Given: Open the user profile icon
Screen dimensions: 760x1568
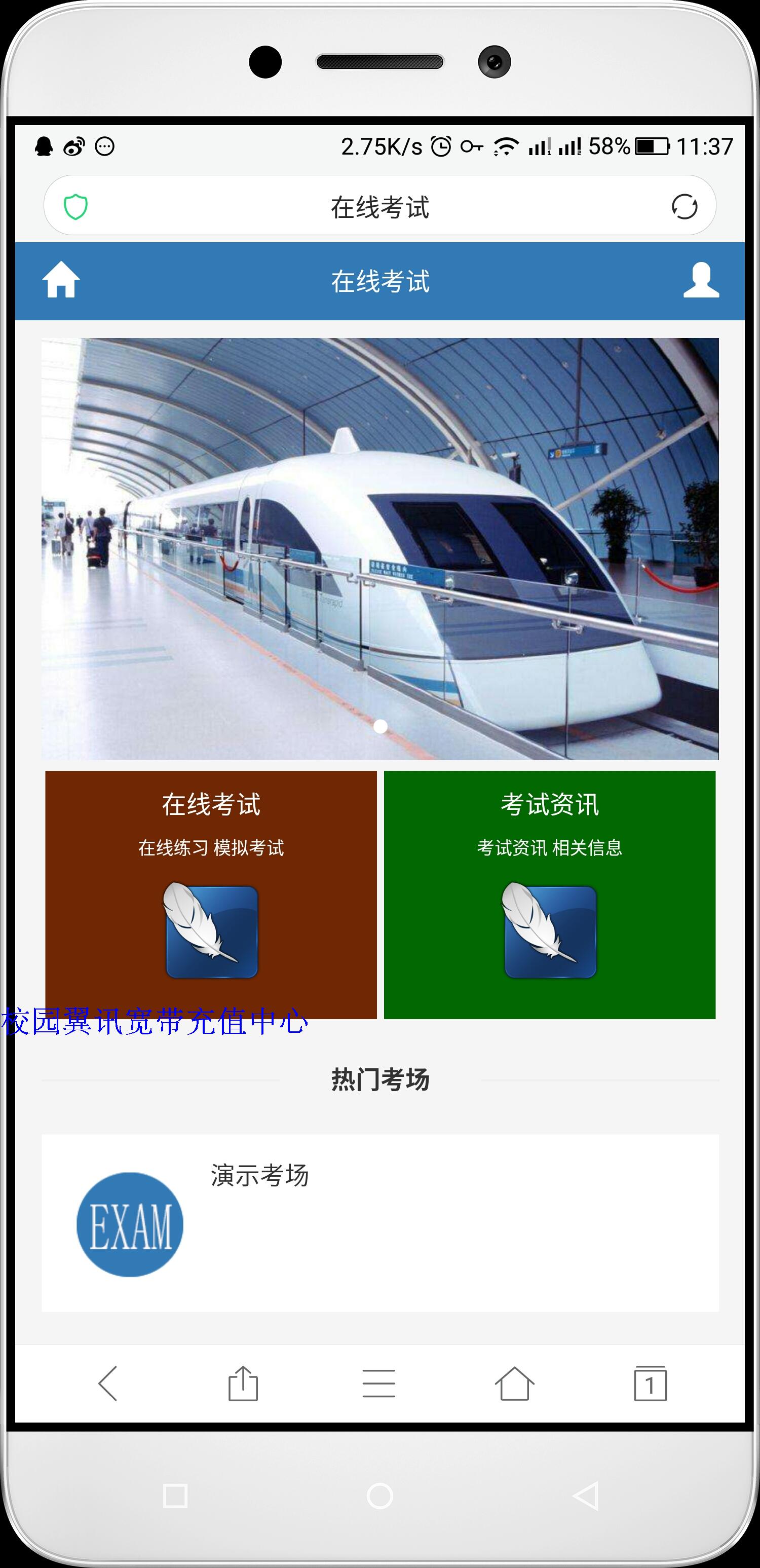Looking at the screenshot, I should (701, 280).
